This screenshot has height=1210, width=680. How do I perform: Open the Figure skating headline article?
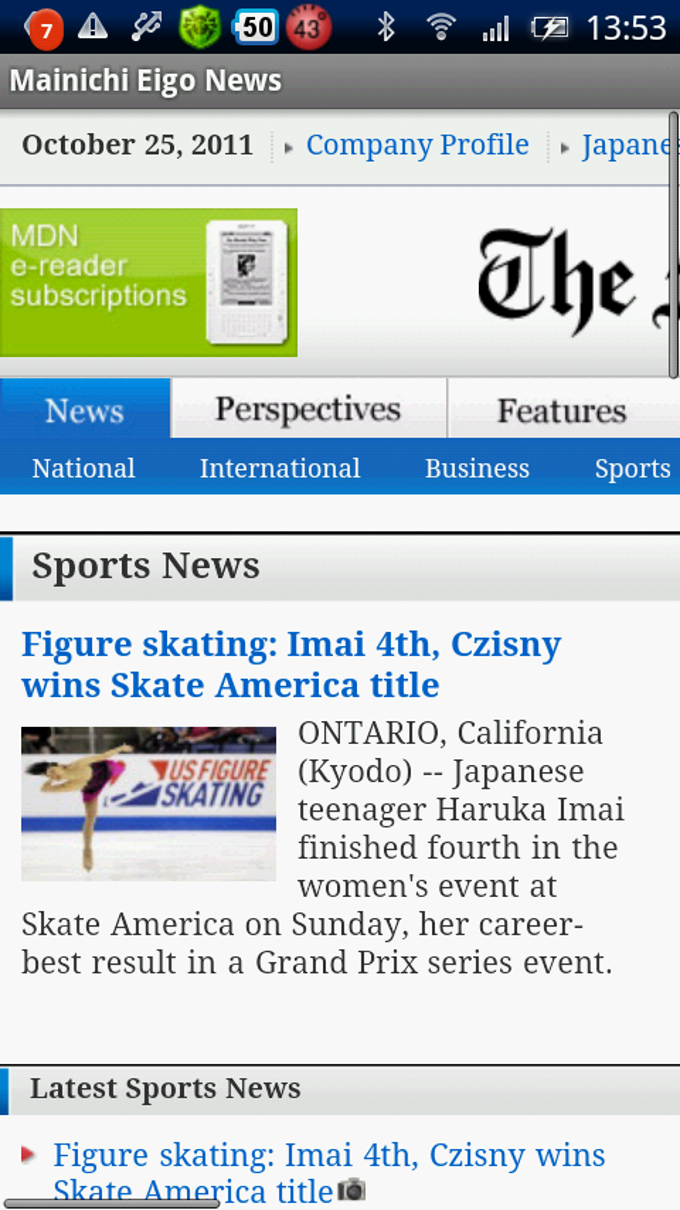(x=291, y=664)
